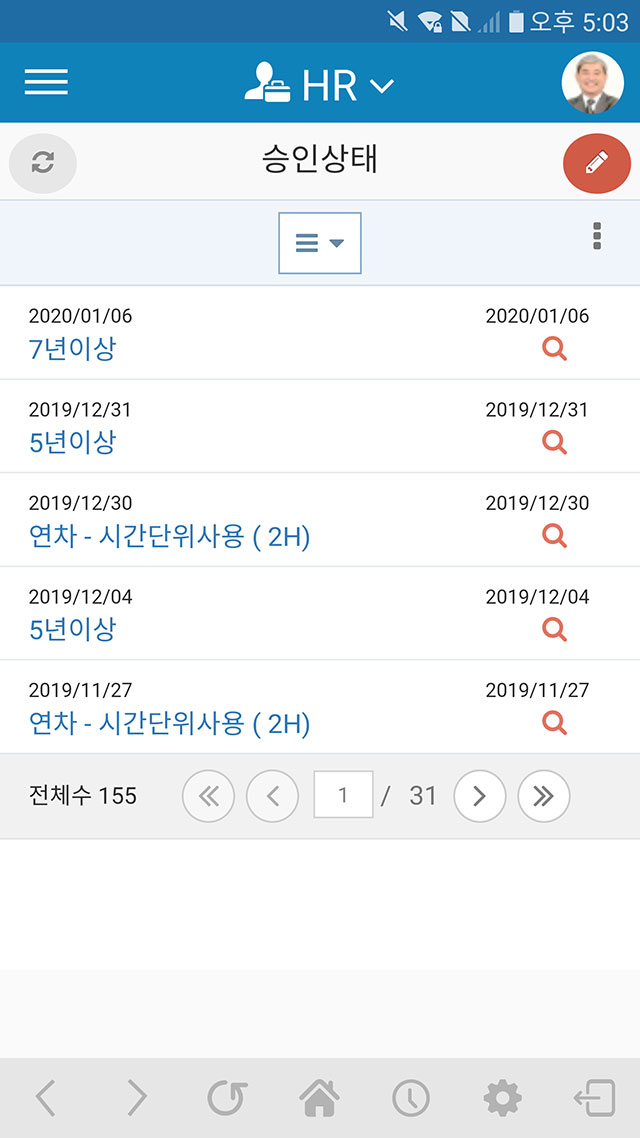
Task: Tap the red pencil compose button
Action: click(597, 163)
